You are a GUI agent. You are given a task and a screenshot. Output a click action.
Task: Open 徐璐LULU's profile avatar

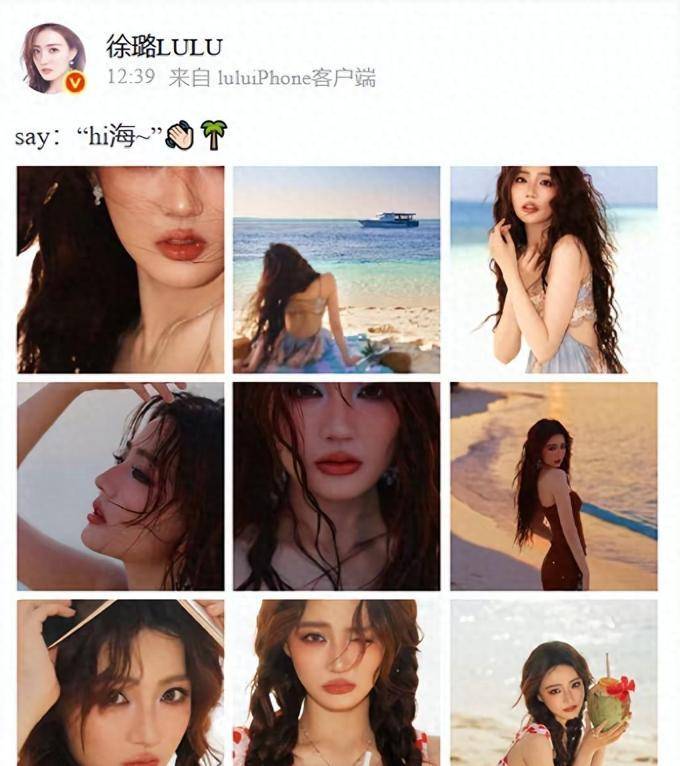coord(53,58)
